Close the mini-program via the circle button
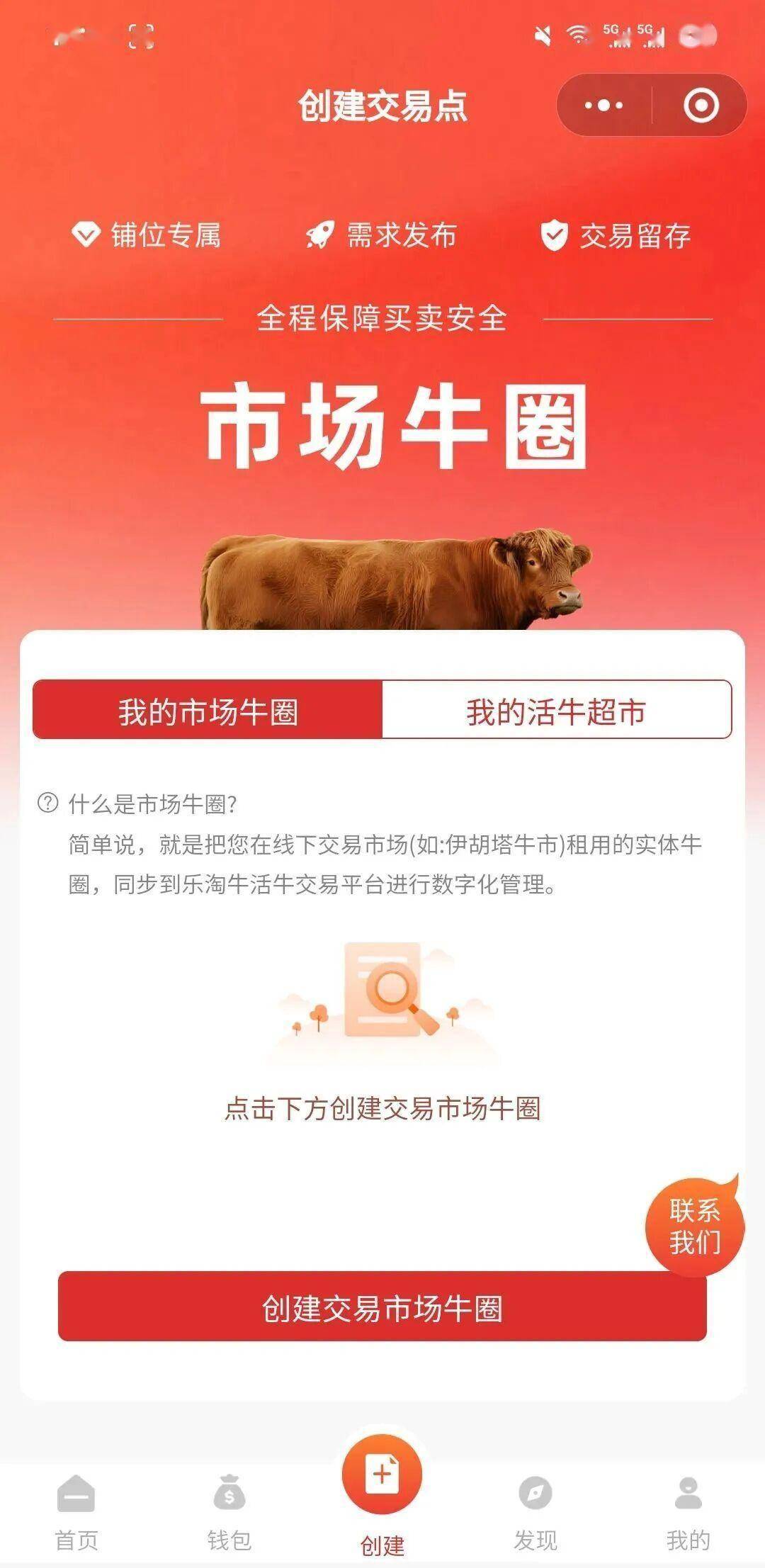The height and width of the screenshot is (1568, 765). [x=701, y=106]
